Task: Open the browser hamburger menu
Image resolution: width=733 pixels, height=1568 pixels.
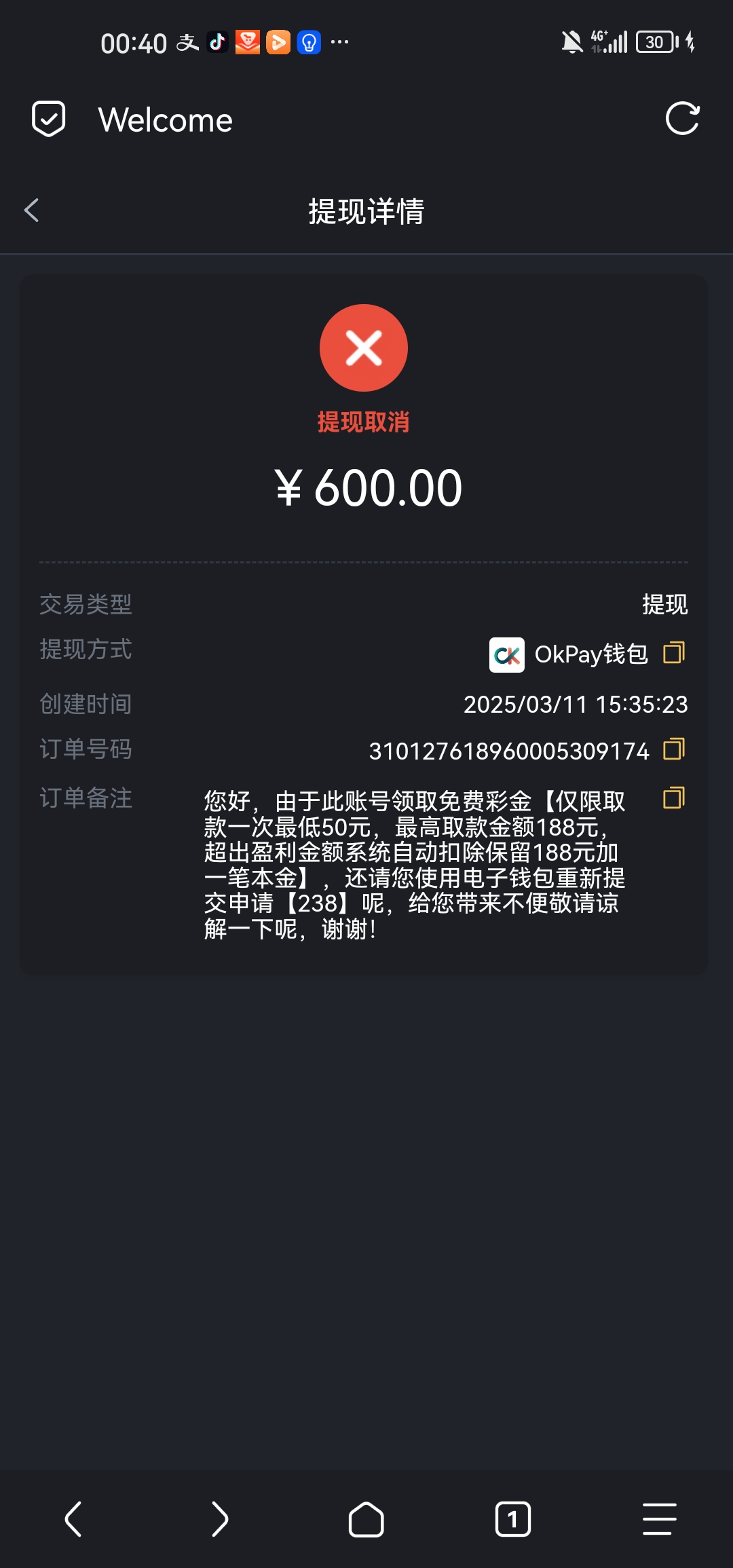Action: [x=659, y=1519]
